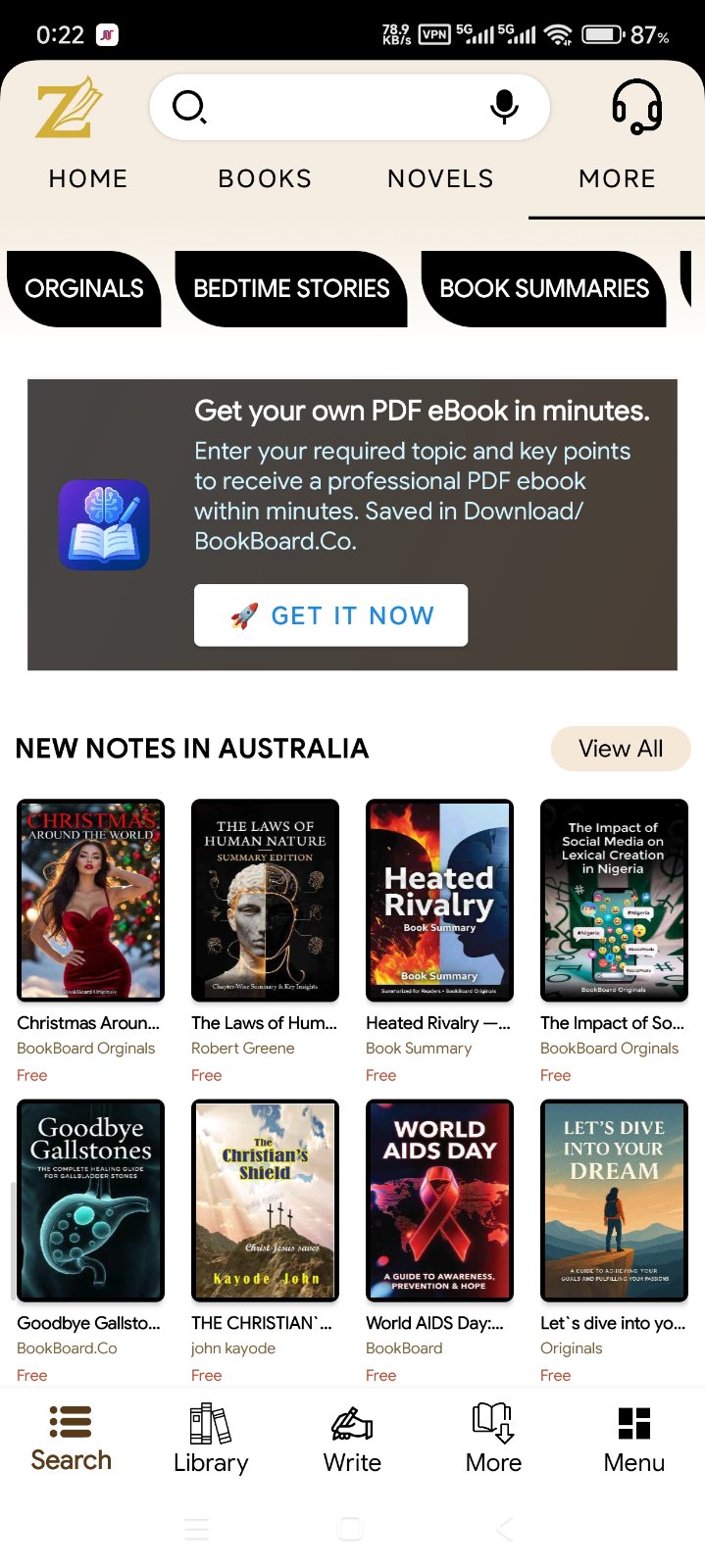Open the World AIDS Day guide
This screenshot has height=1568, width=705.
click(x=439, y=1200)
